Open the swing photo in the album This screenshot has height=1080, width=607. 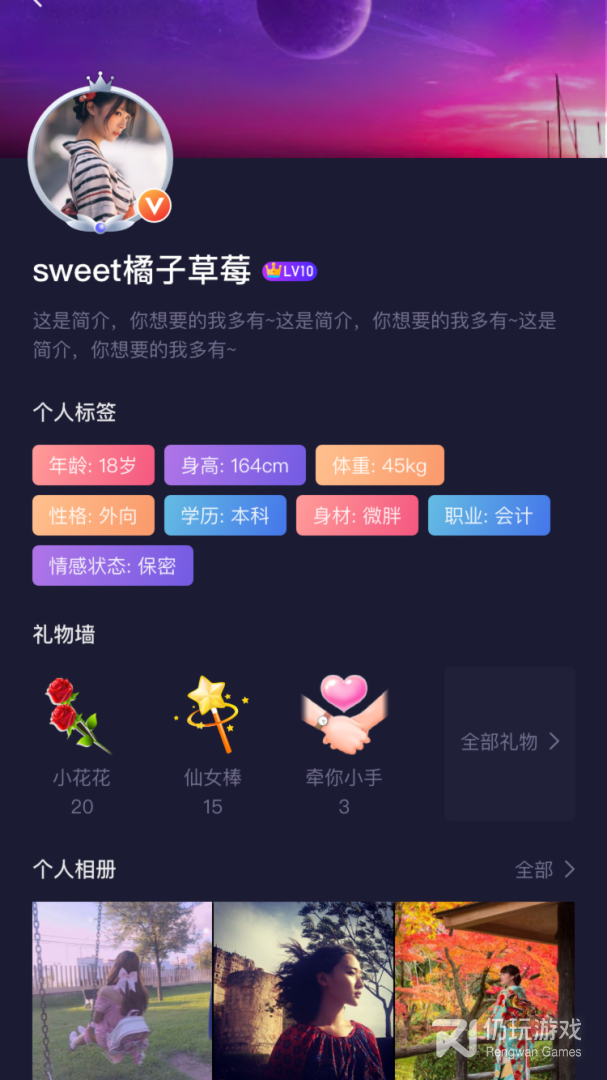click(122, 990)
